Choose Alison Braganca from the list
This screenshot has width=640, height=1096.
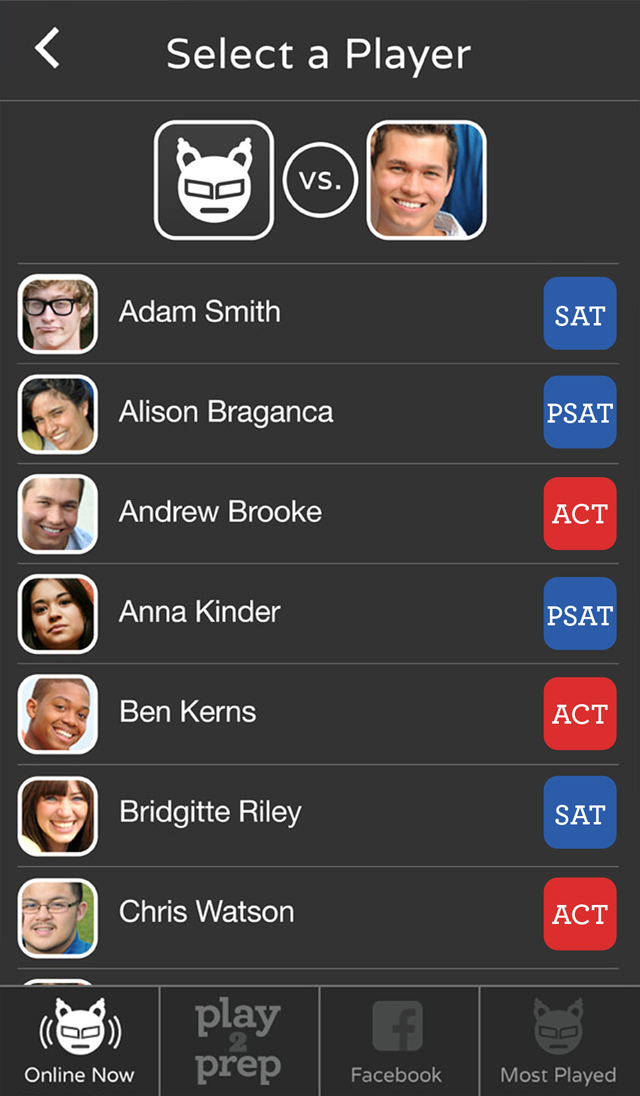tap(318, 413)
